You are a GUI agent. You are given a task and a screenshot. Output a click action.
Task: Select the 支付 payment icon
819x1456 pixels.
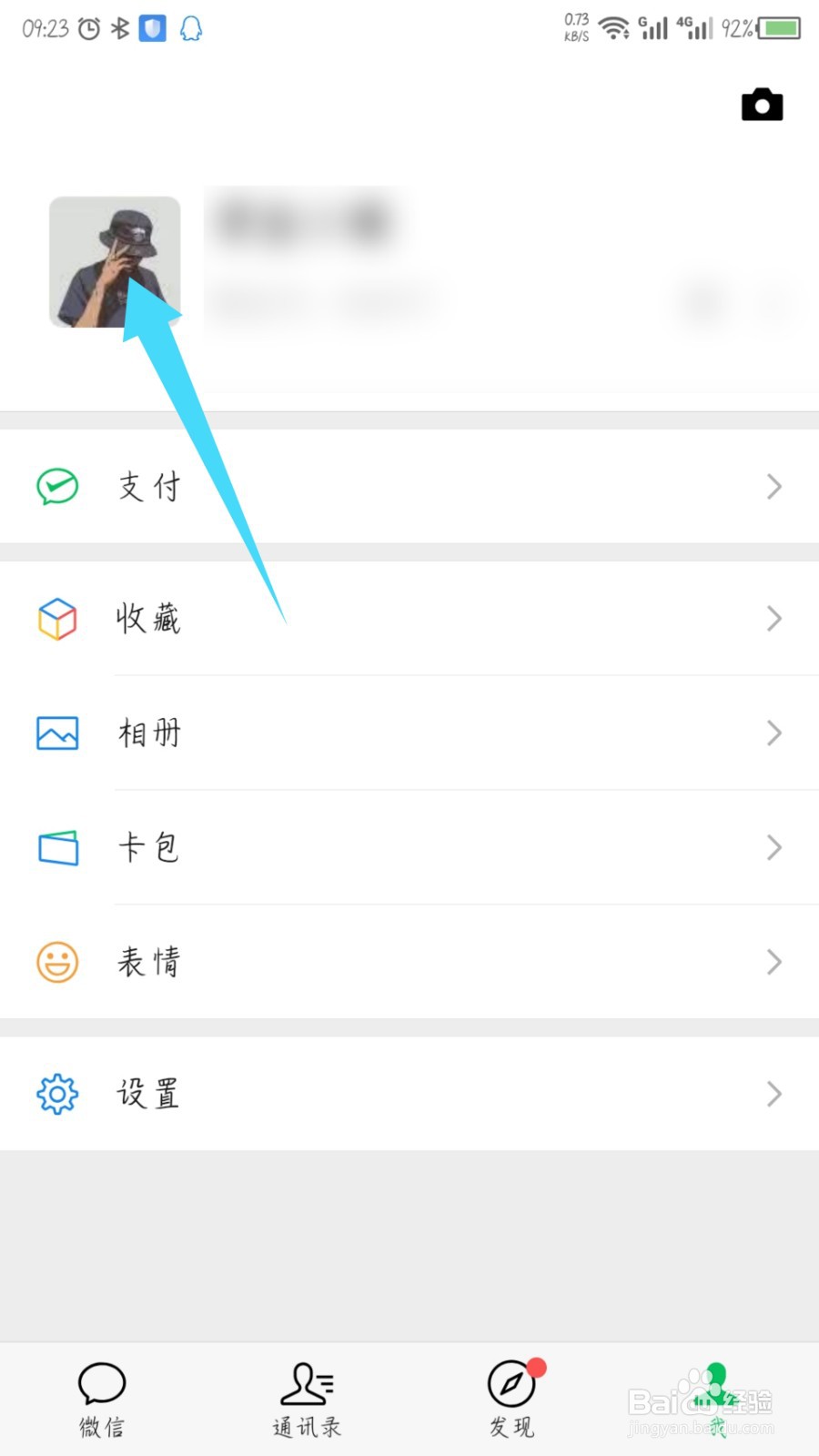click(x=57, y=487)
